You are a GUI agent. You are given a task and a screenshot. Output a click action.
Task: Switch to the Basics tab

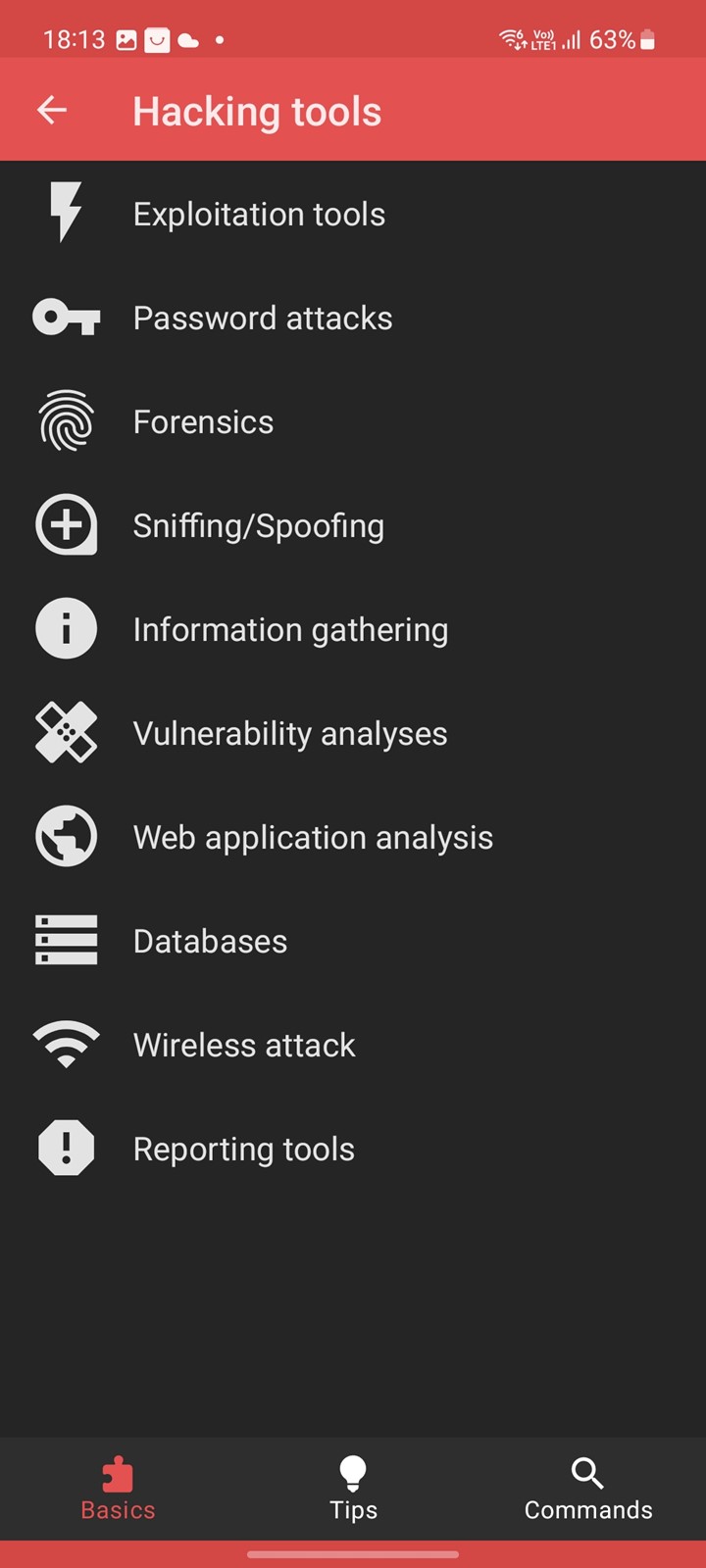[118, 1489]
